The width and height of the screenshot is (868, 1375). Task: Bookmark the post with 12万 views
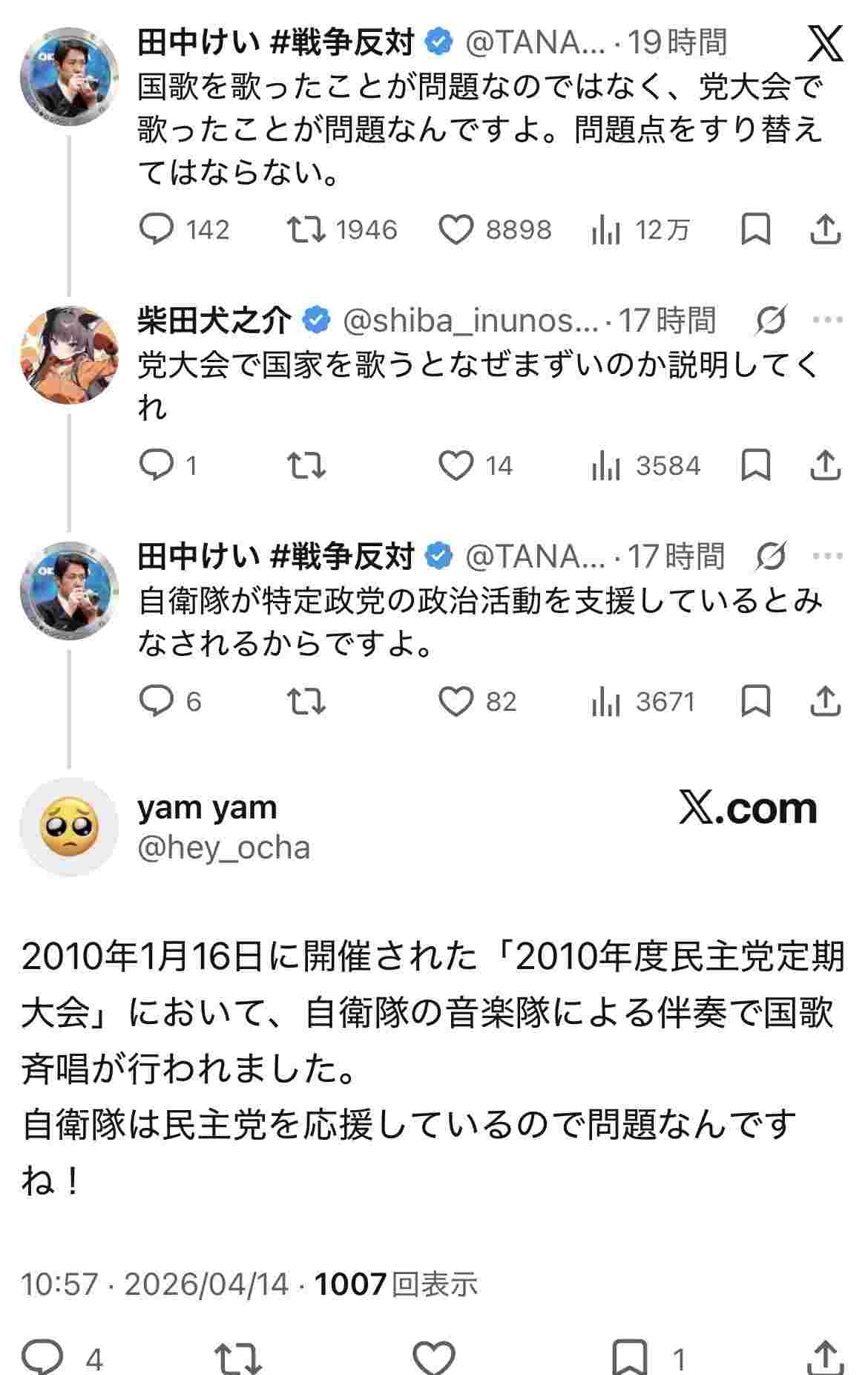[755, 230]
